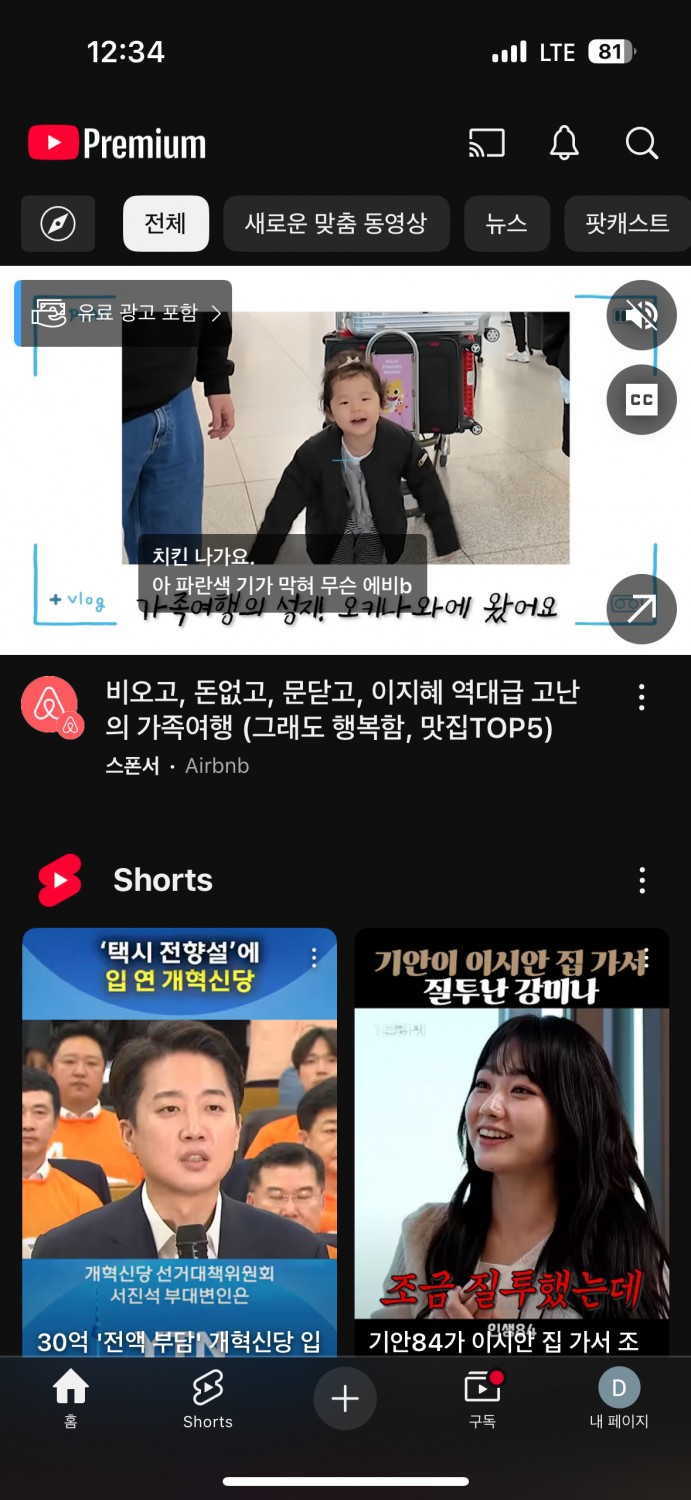Image resolution: width=691 pixels, height=1500 pixels.
Task: Open the 구독 subscriptions tab
Action: [483, 1399]
